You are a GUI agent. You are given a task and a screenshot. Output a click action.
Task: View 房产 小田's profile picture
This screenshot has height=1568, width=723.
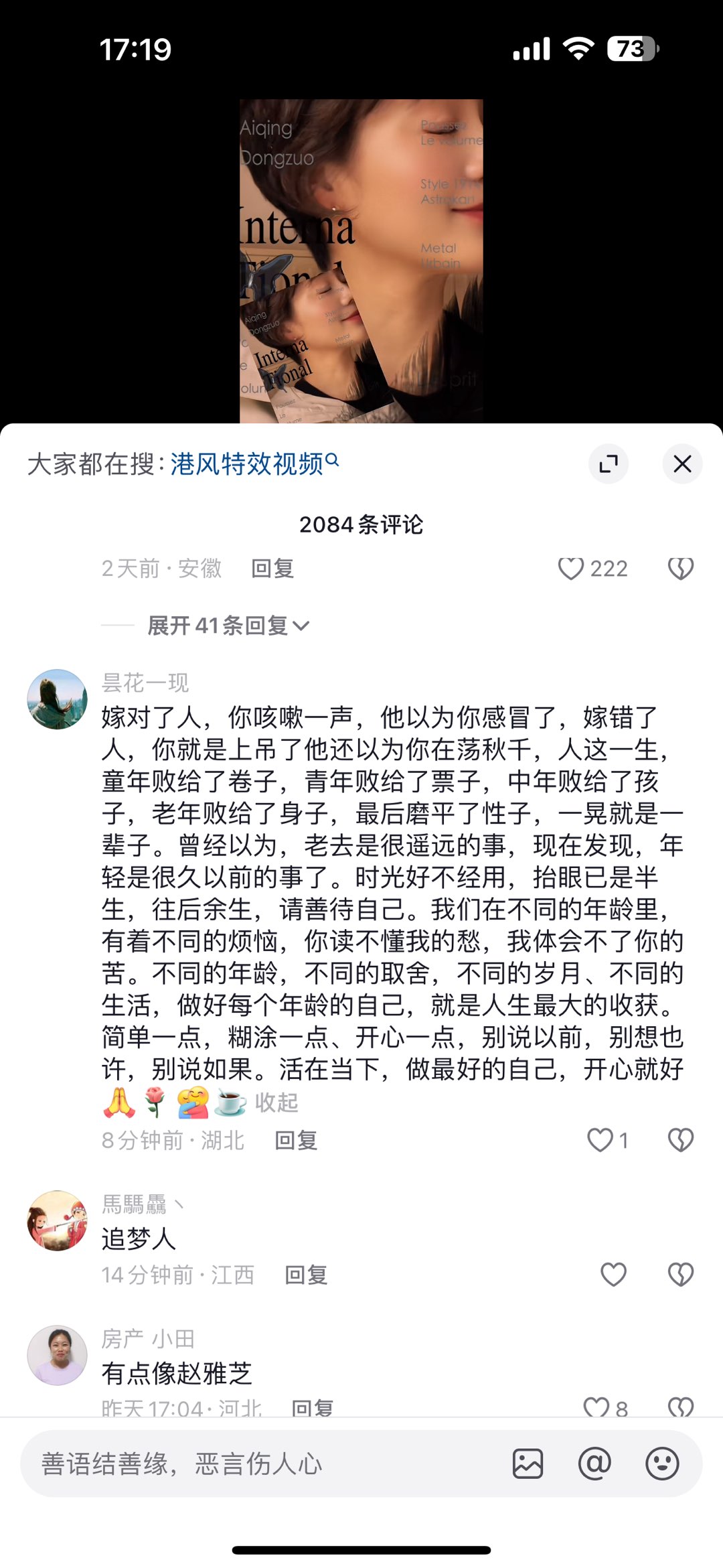57,1354
